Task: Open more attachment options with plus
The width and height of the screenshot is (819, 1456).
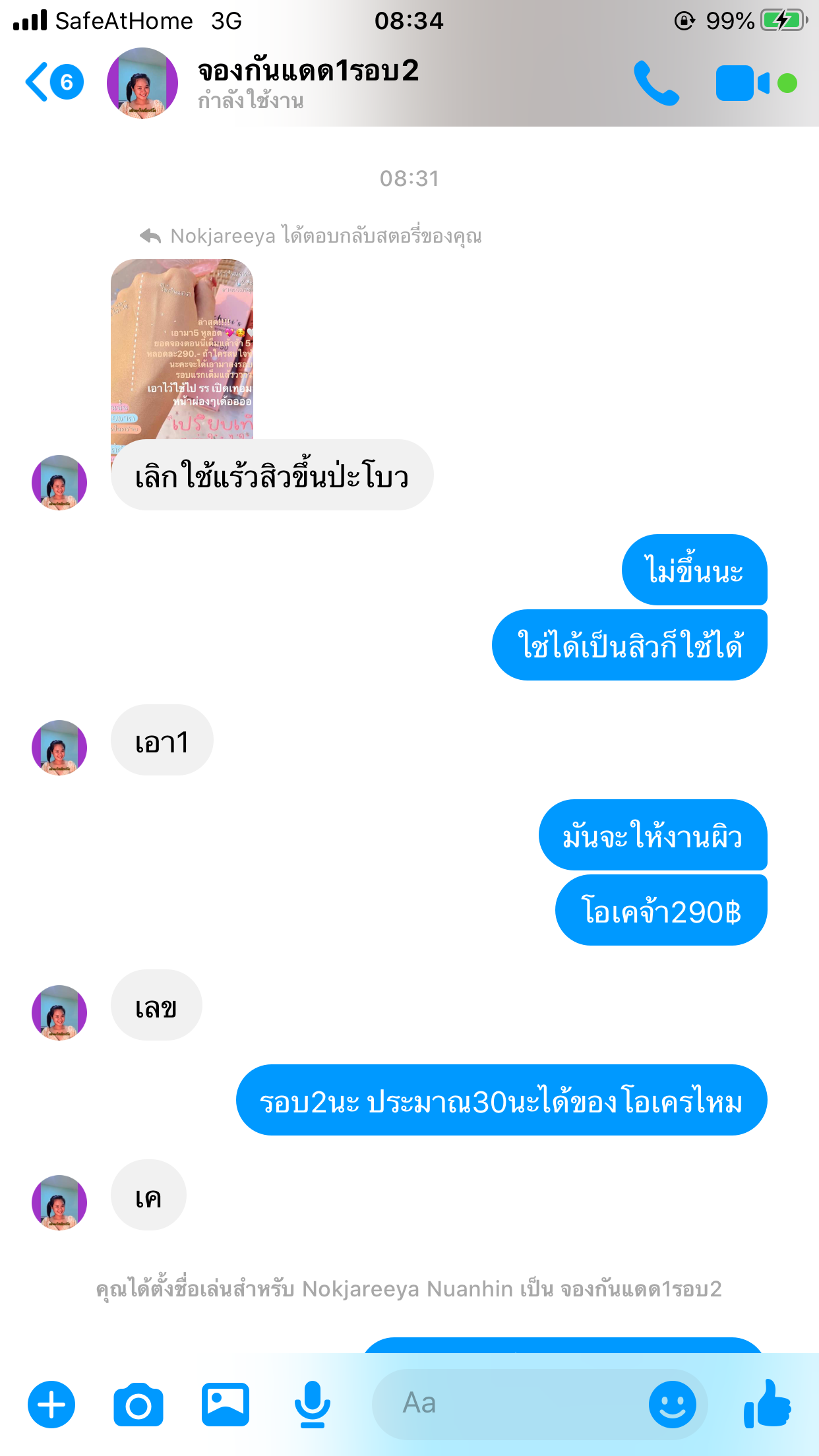Action: [x=51, y=1404]
